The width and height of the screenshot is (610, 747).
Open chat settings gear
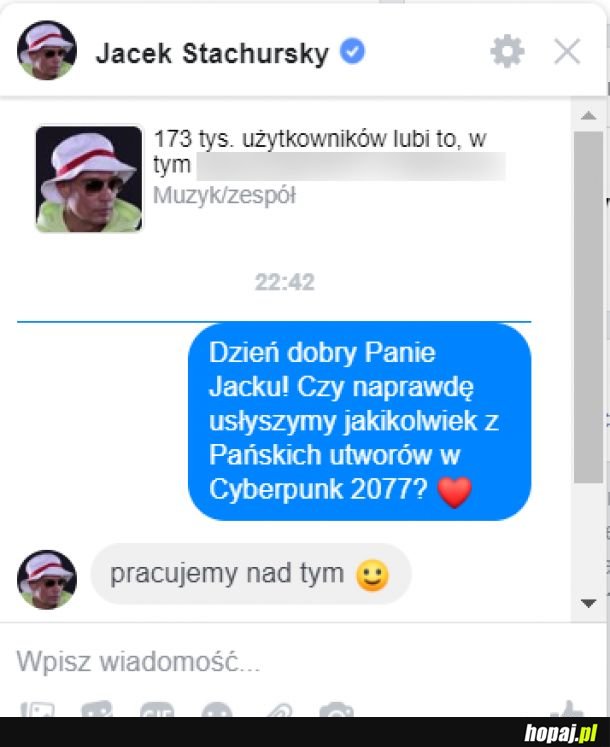pos(507,51)
